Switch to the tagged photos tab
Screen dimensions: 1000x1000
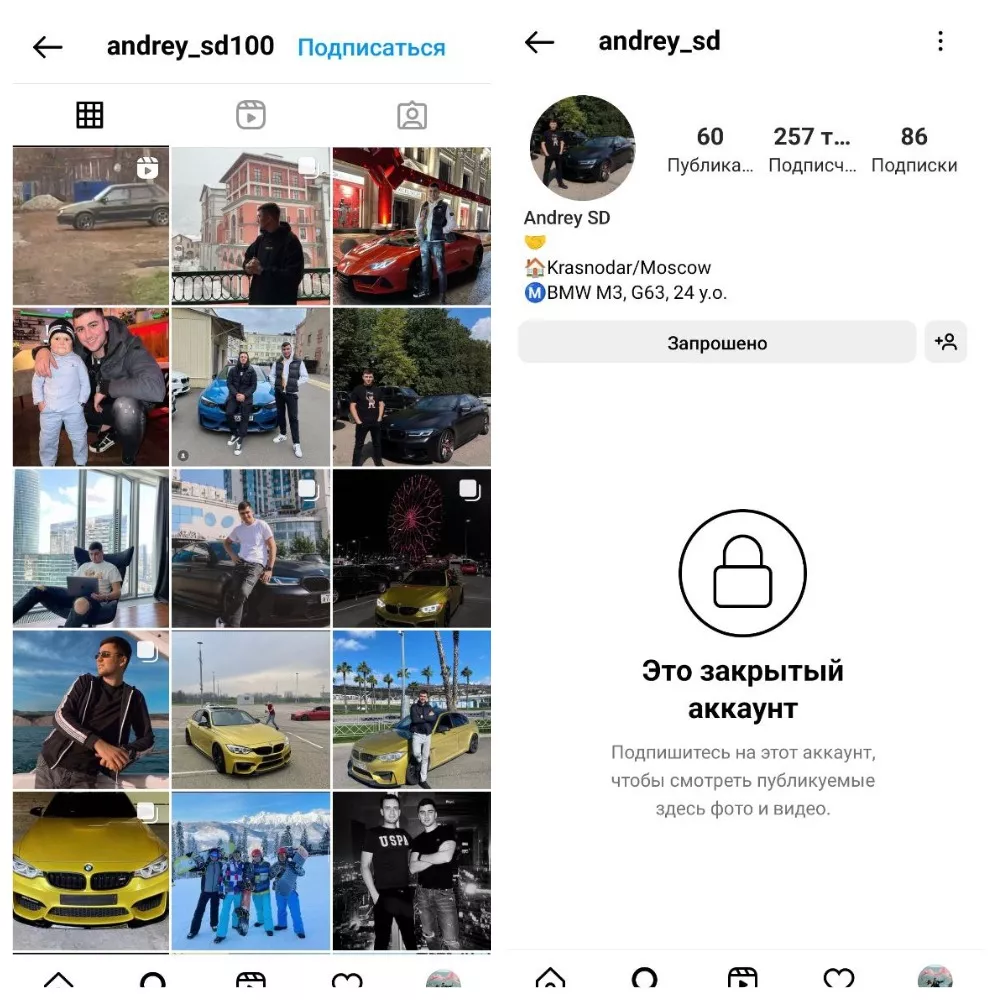[411, 115]
